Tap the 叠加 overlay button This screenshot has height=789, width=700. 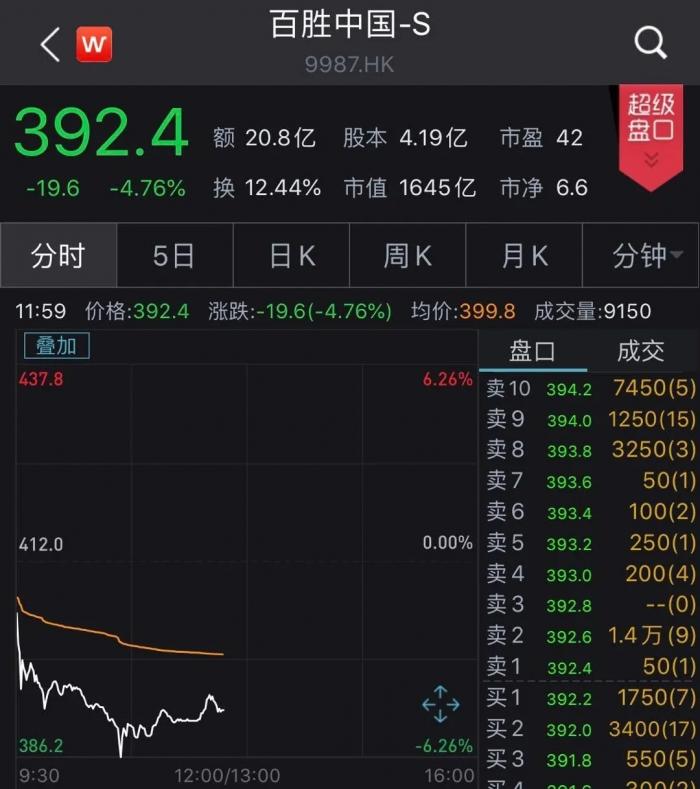coord(56,346)
